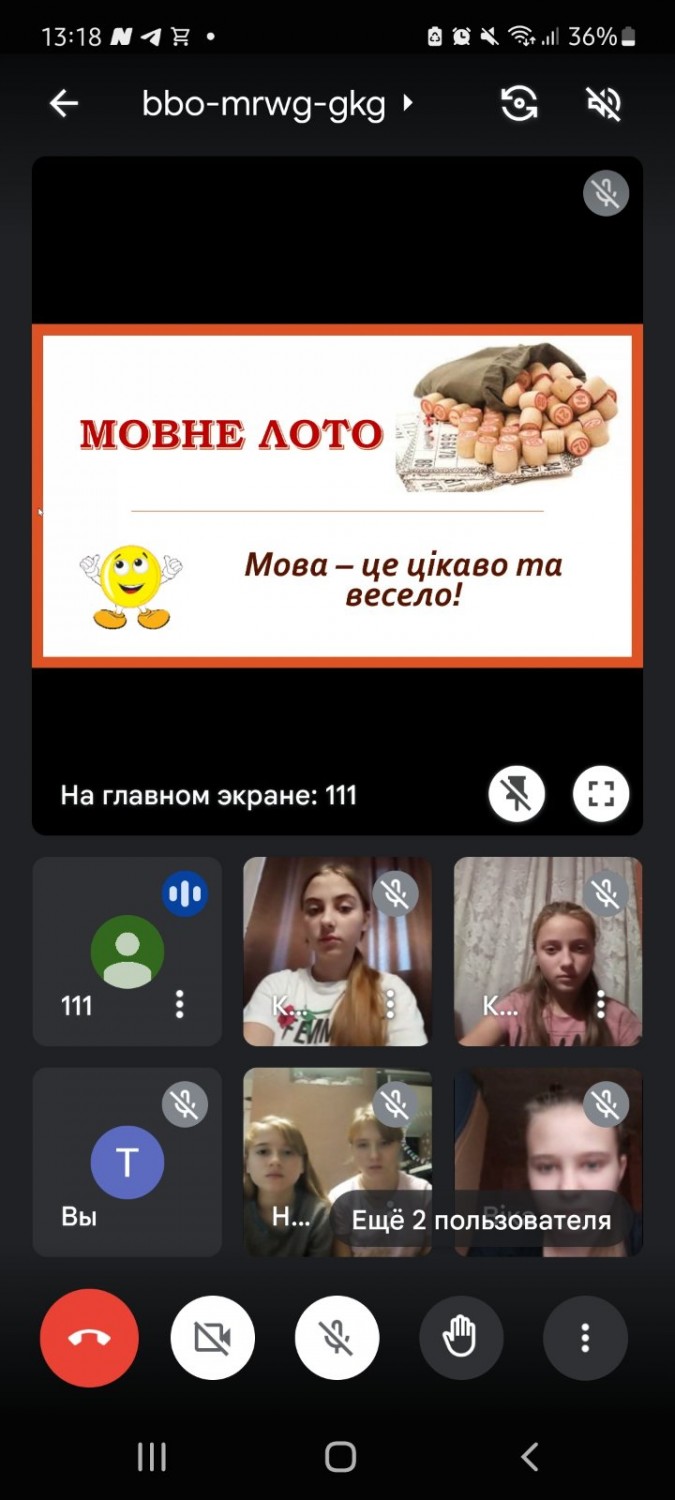Unpin the presentation from the main screen
The image size is (675, 1500).
[516, 794]
